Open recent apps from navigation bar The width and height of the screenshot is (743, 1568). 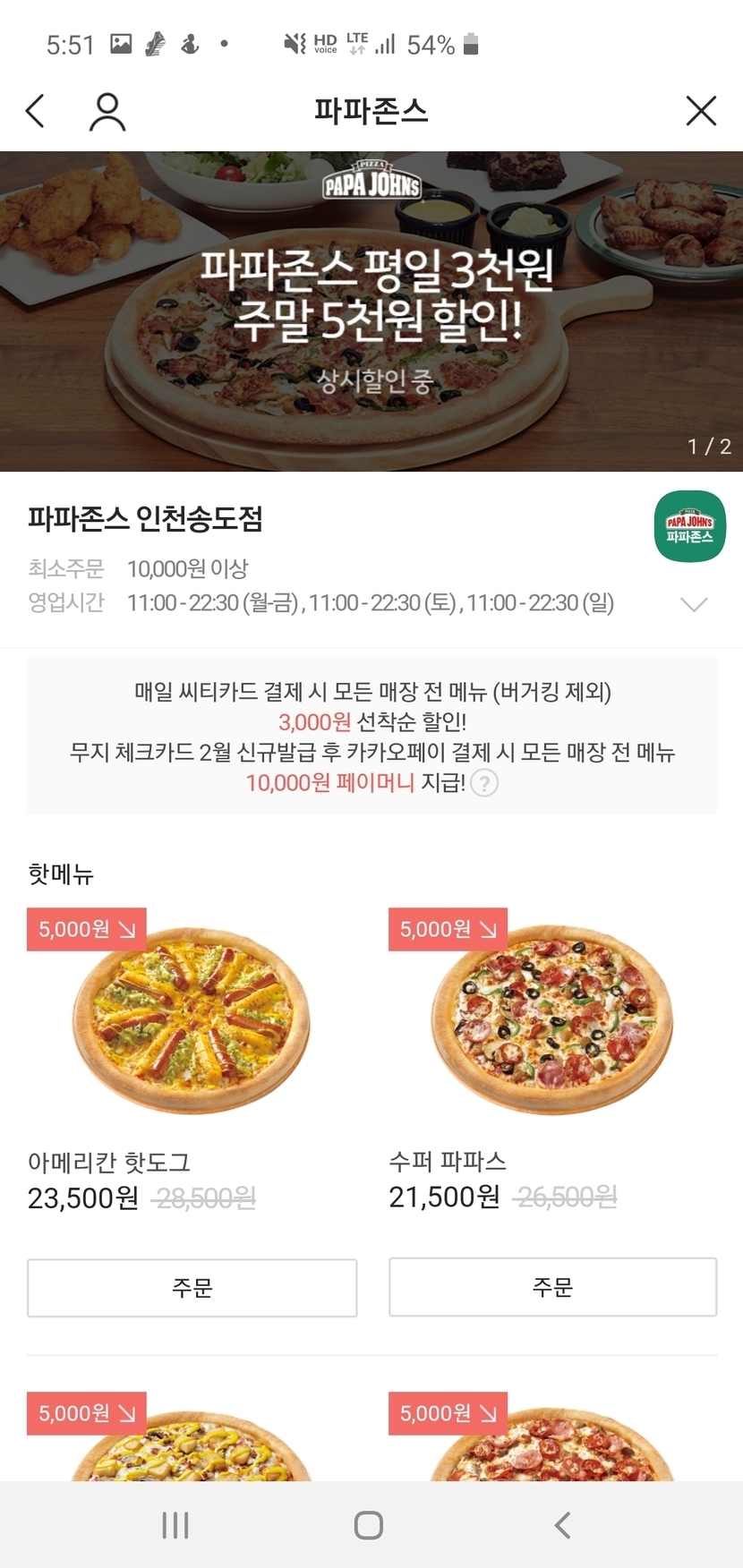(175, 1525)
